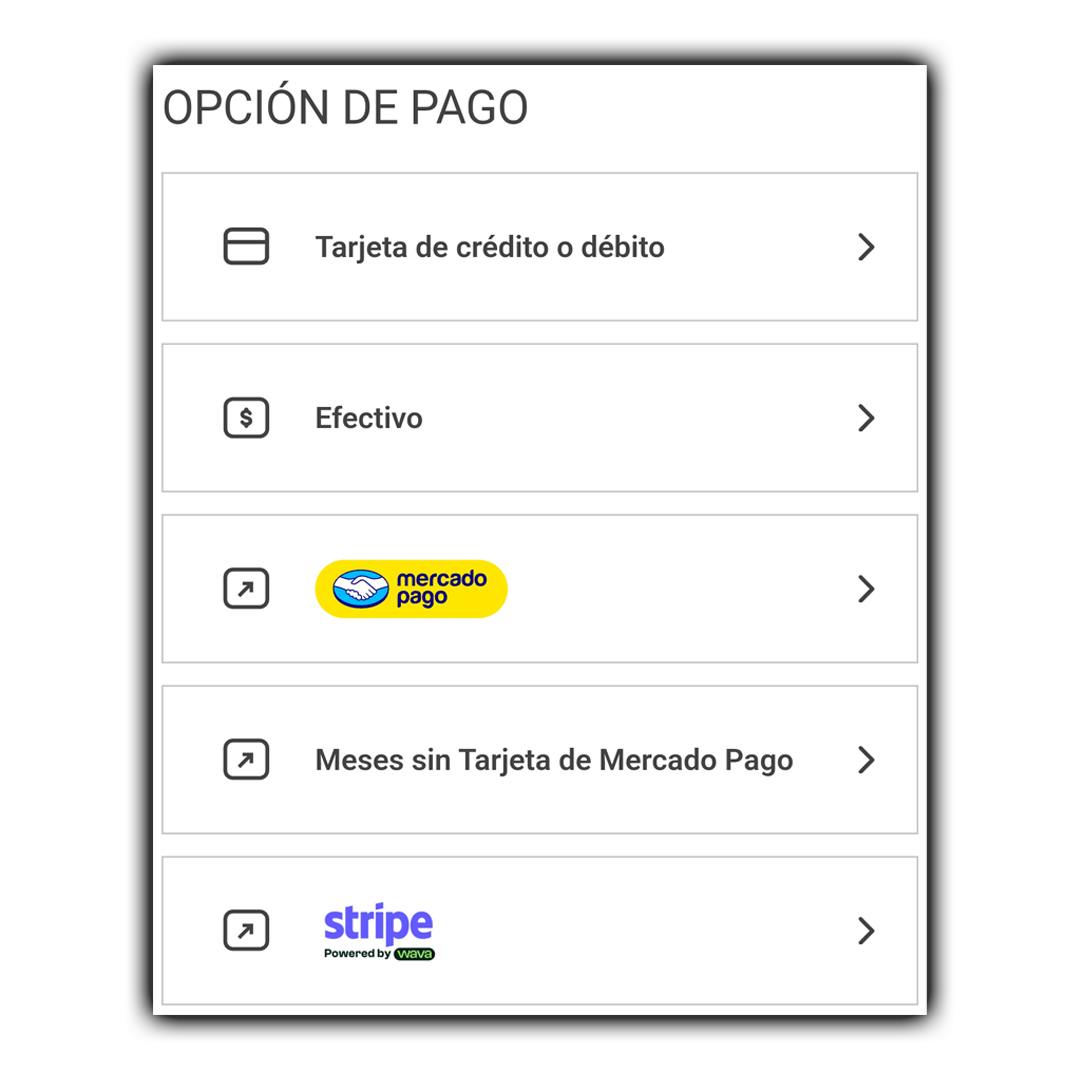Choose Efectivo as payment option

pyautogui.click(x=539, y=418)
